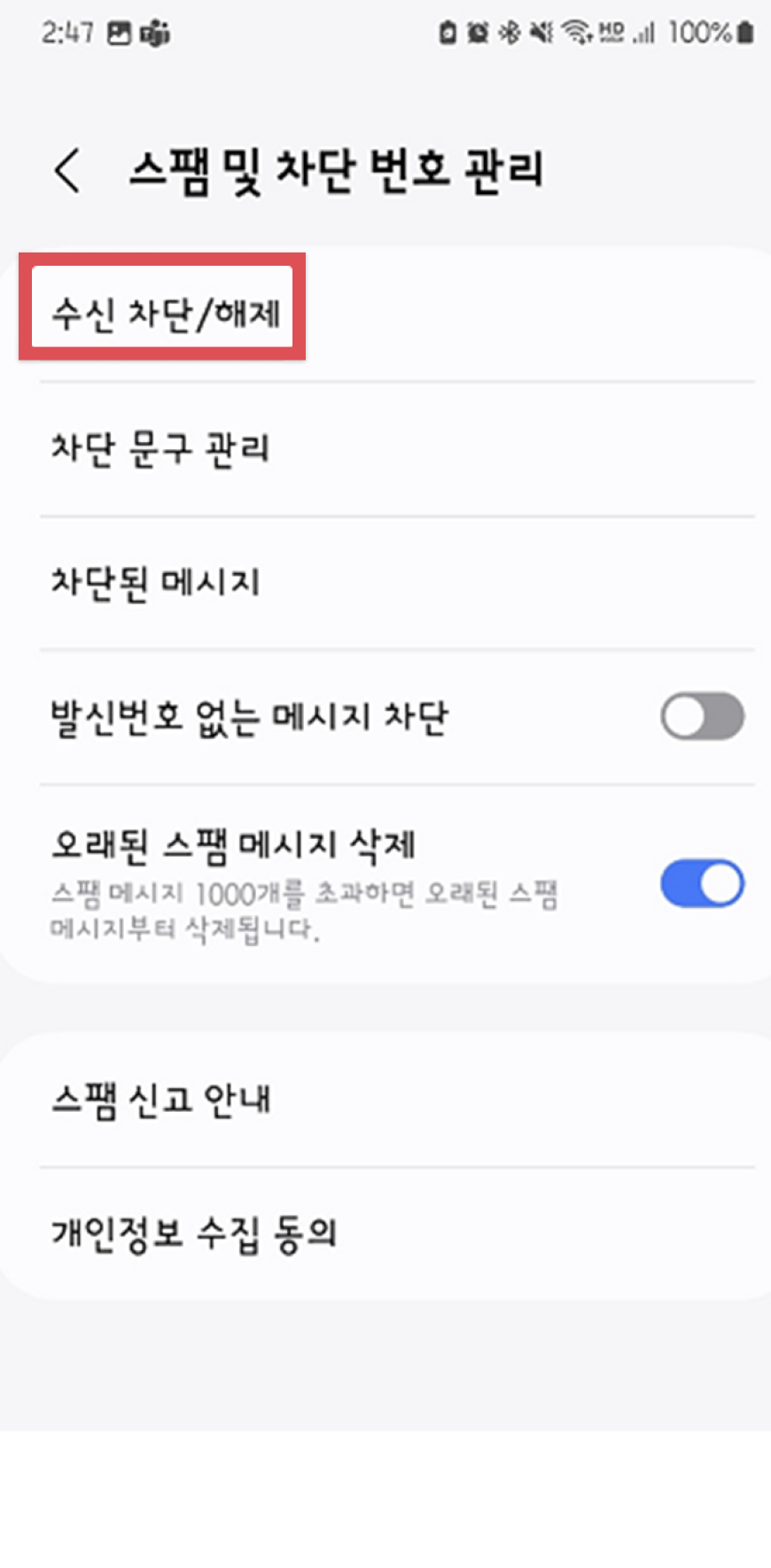
Task: Open 차단된 메시지
Action: click(x=156, y=583)
